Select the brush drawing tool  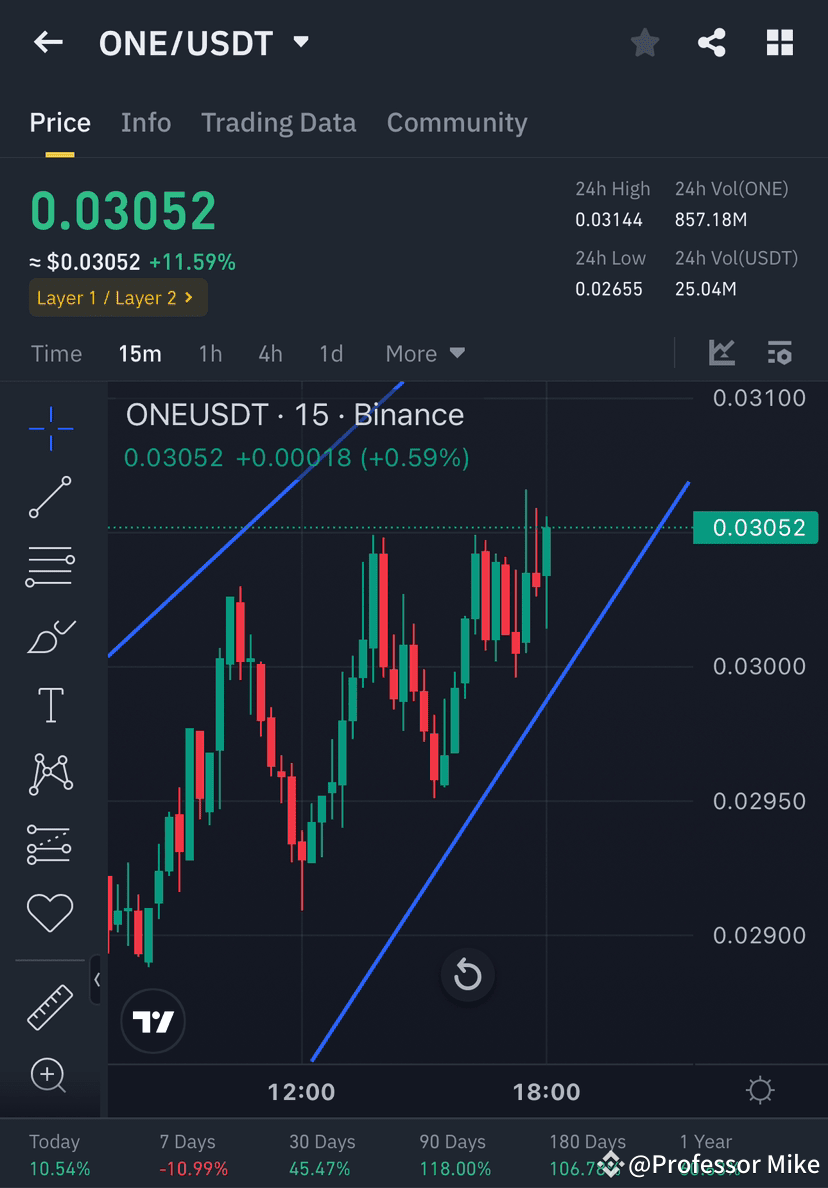[x=50, y=635]
